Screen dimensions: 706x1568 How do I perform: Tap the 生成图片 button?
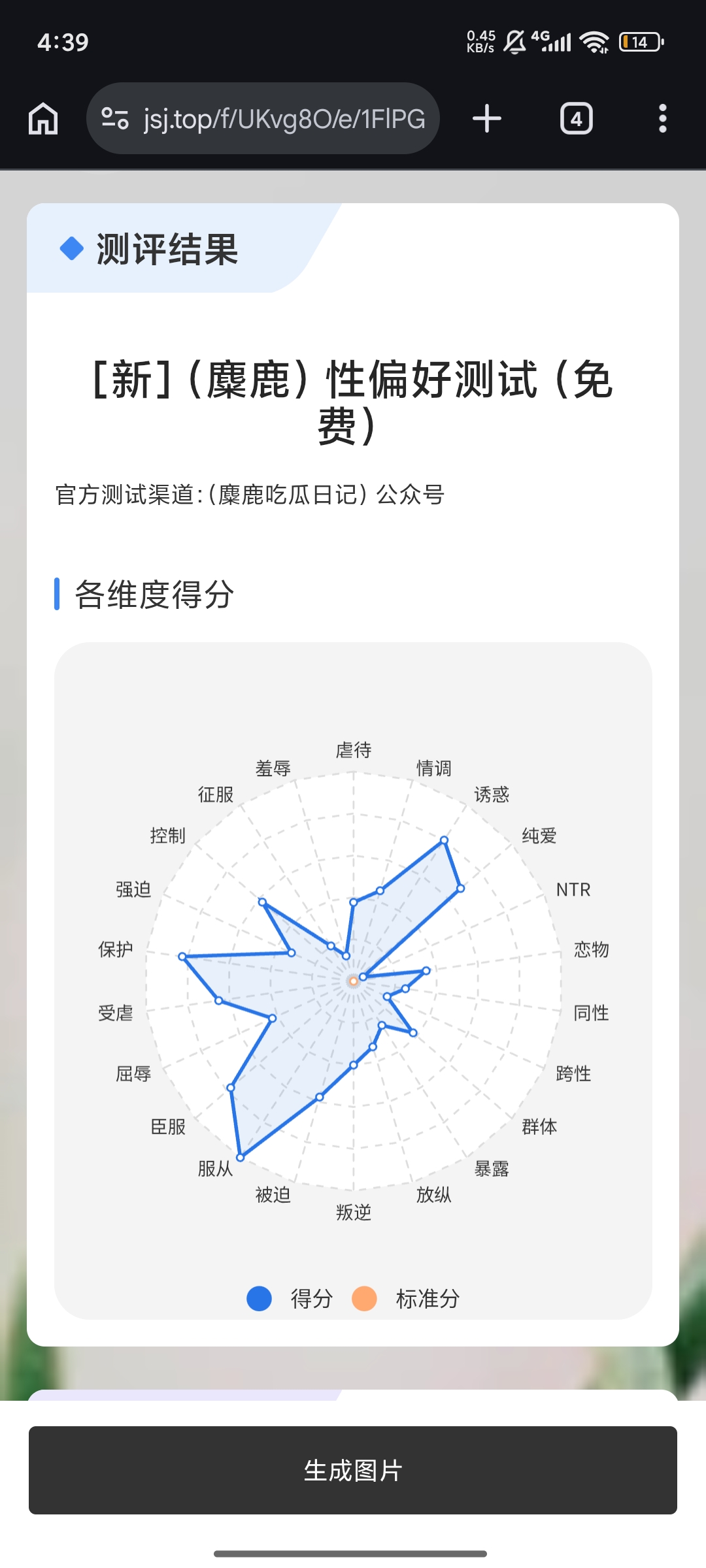(353, 1470)
